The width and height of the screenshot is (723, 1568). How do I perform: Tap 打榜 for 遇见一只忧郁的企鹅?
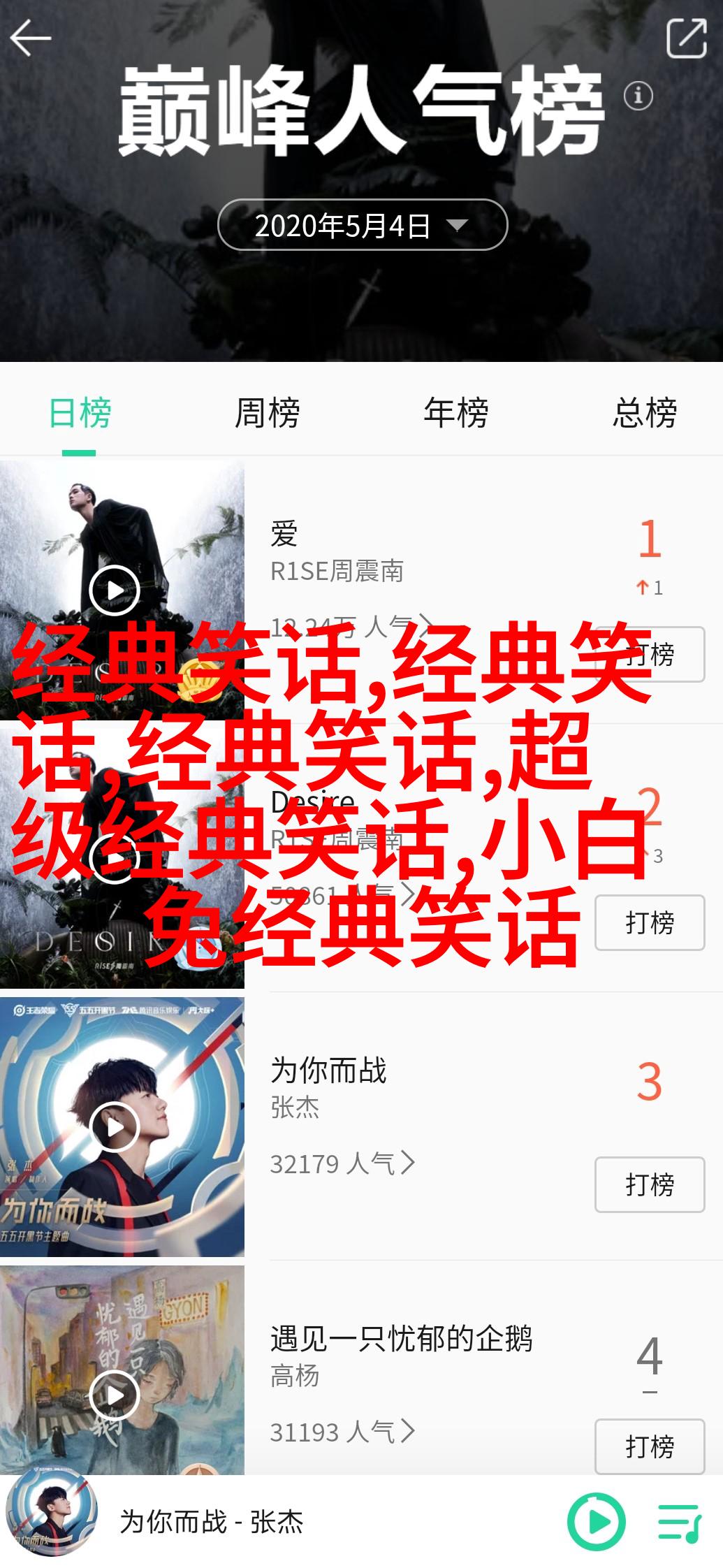(650, 1446)
